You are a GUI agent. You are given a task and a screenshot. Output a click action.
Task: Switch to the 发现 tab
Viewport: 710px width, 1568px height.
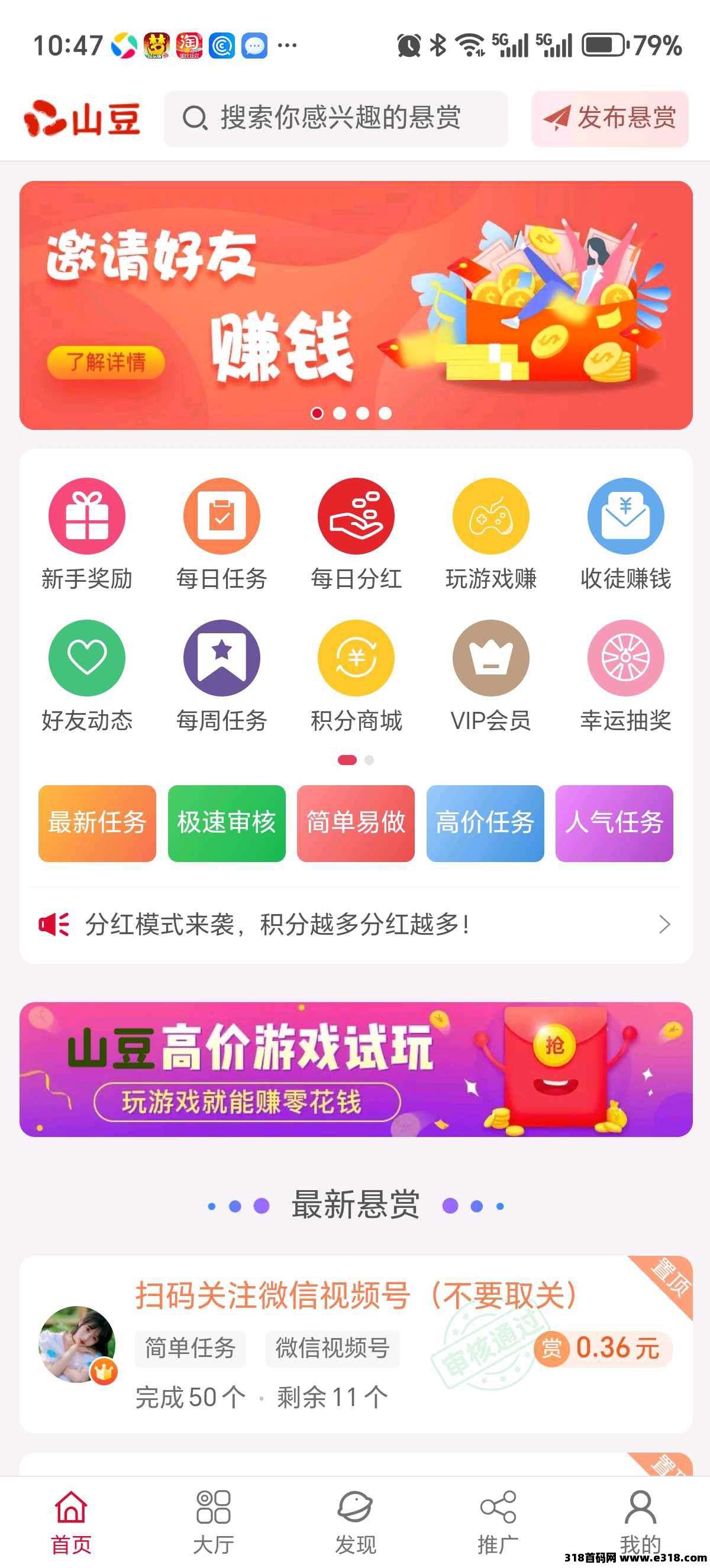click(356, 1521)
